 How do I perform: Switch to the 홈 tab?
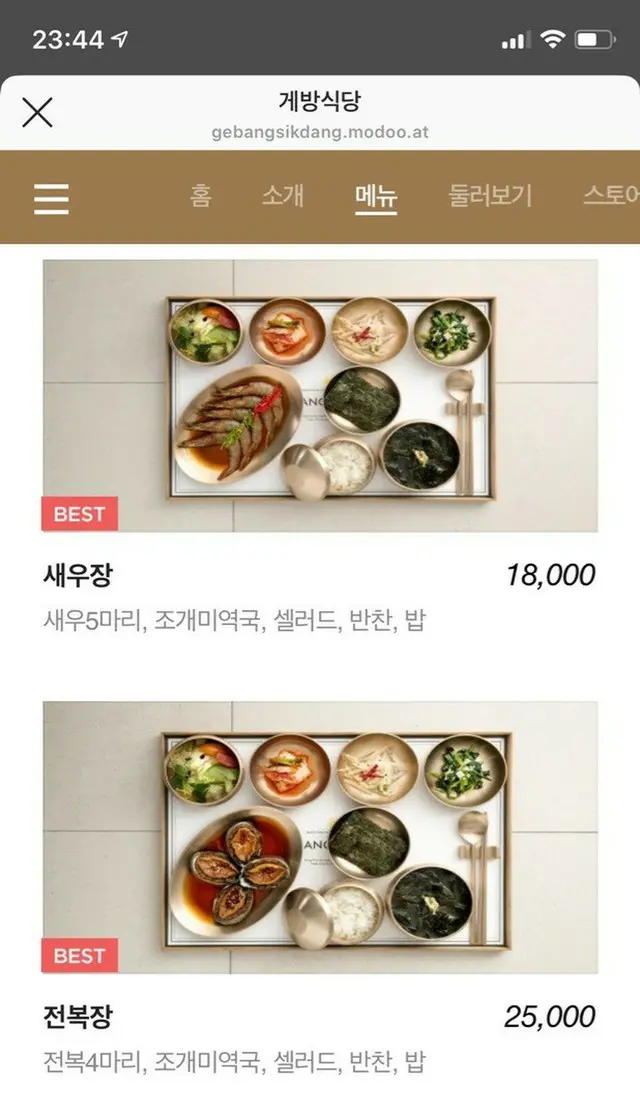coord(201,195)
